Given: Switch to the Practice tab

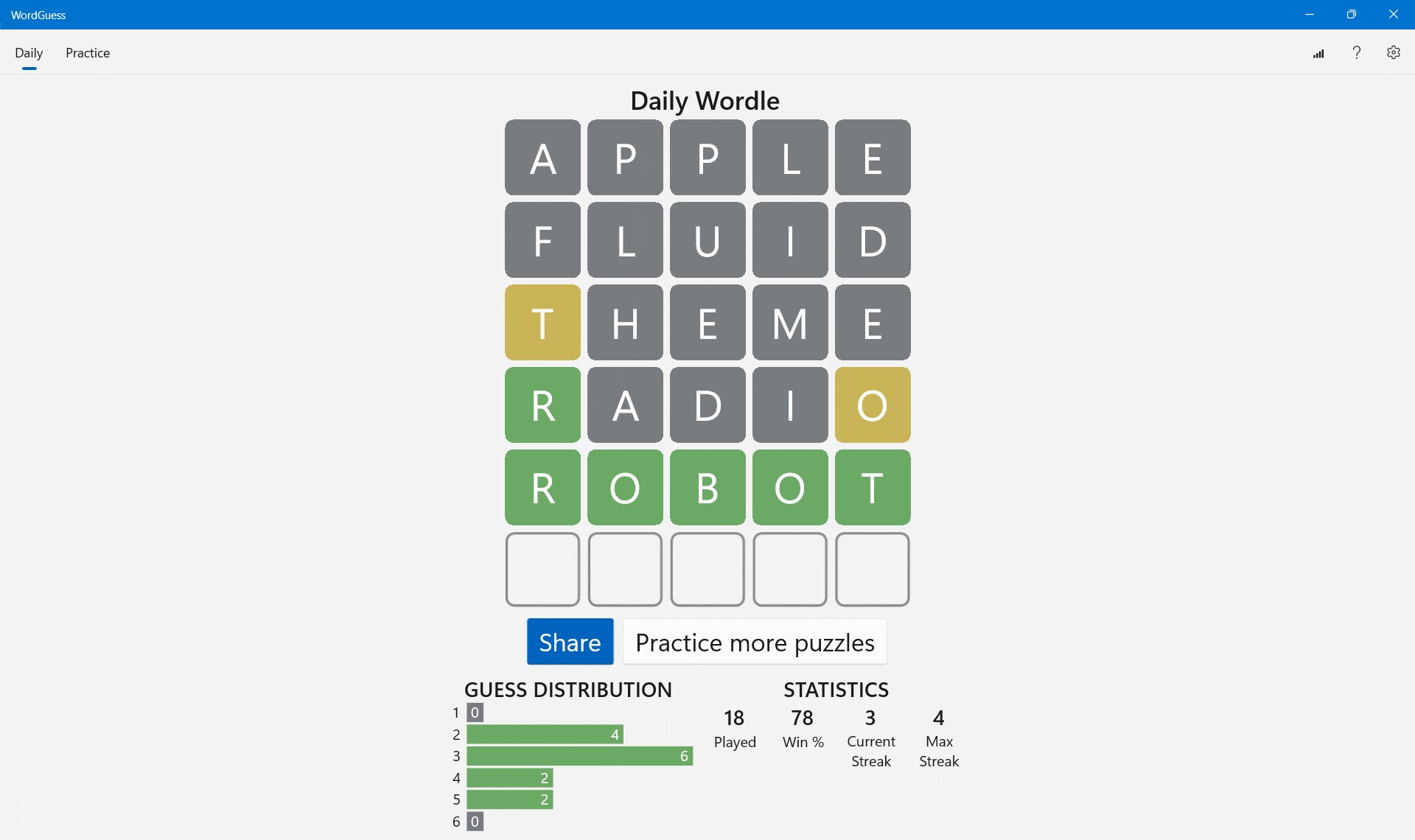Looking at the screenshot, I should (x=88, y=53).
